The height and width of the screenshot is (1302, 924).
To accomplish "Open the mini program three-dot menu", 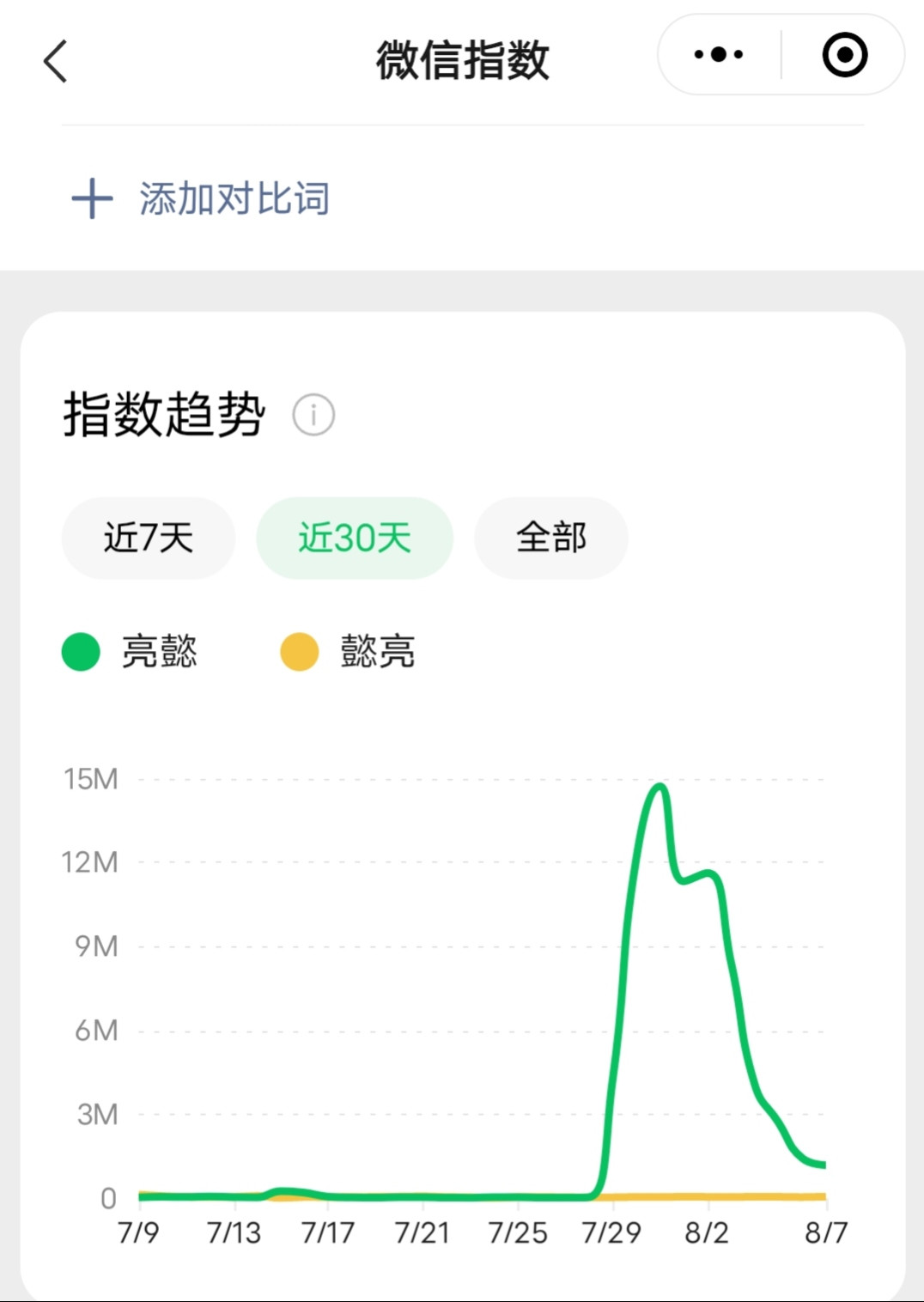I will pos(719,54).
